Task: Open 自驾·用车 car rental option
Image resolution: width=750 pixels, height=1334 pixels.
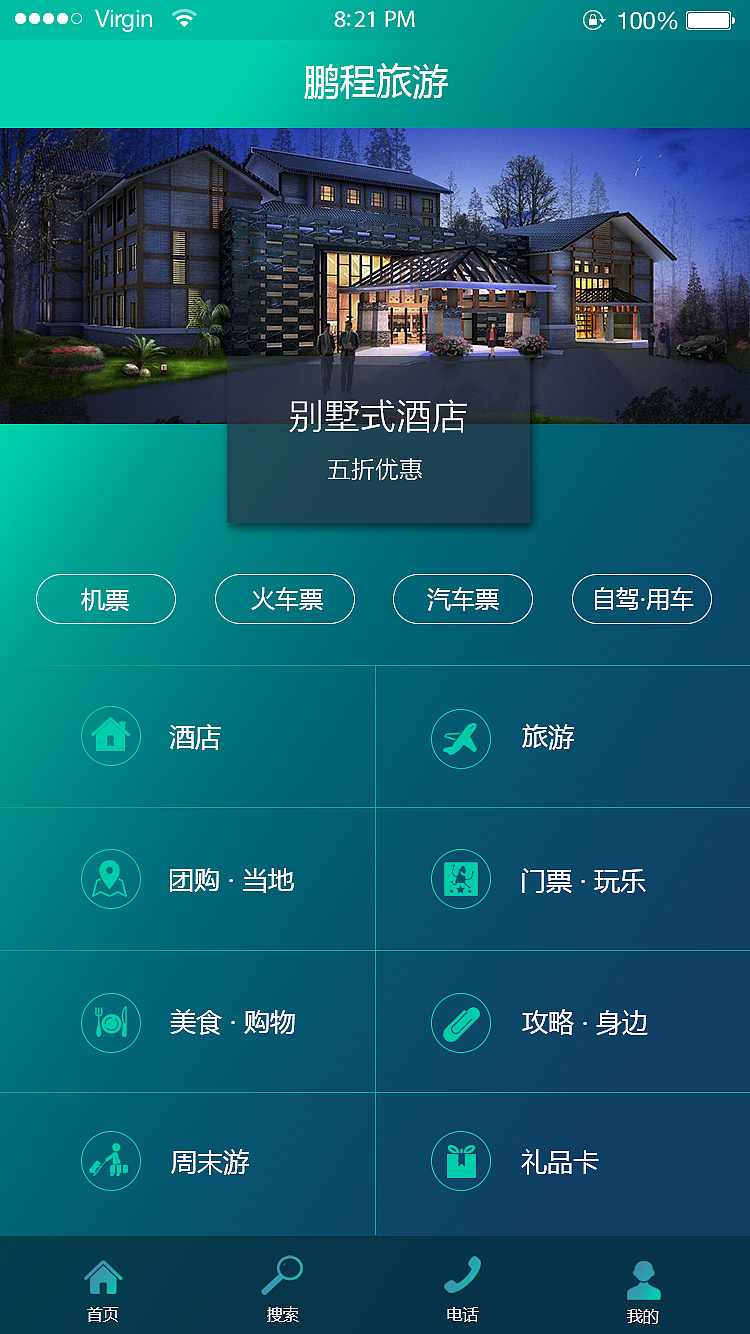Action: (641, 599)
